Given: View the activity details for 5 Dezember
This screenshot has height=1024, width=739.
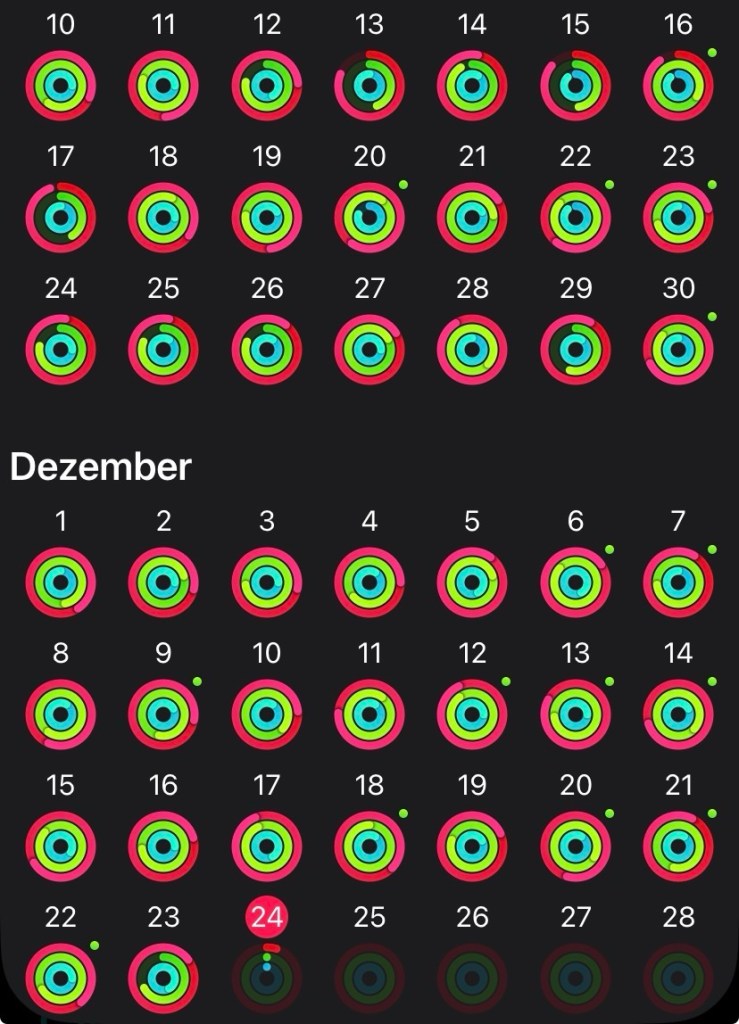Looking at the screenshot, I should click(x=472, y=582).
